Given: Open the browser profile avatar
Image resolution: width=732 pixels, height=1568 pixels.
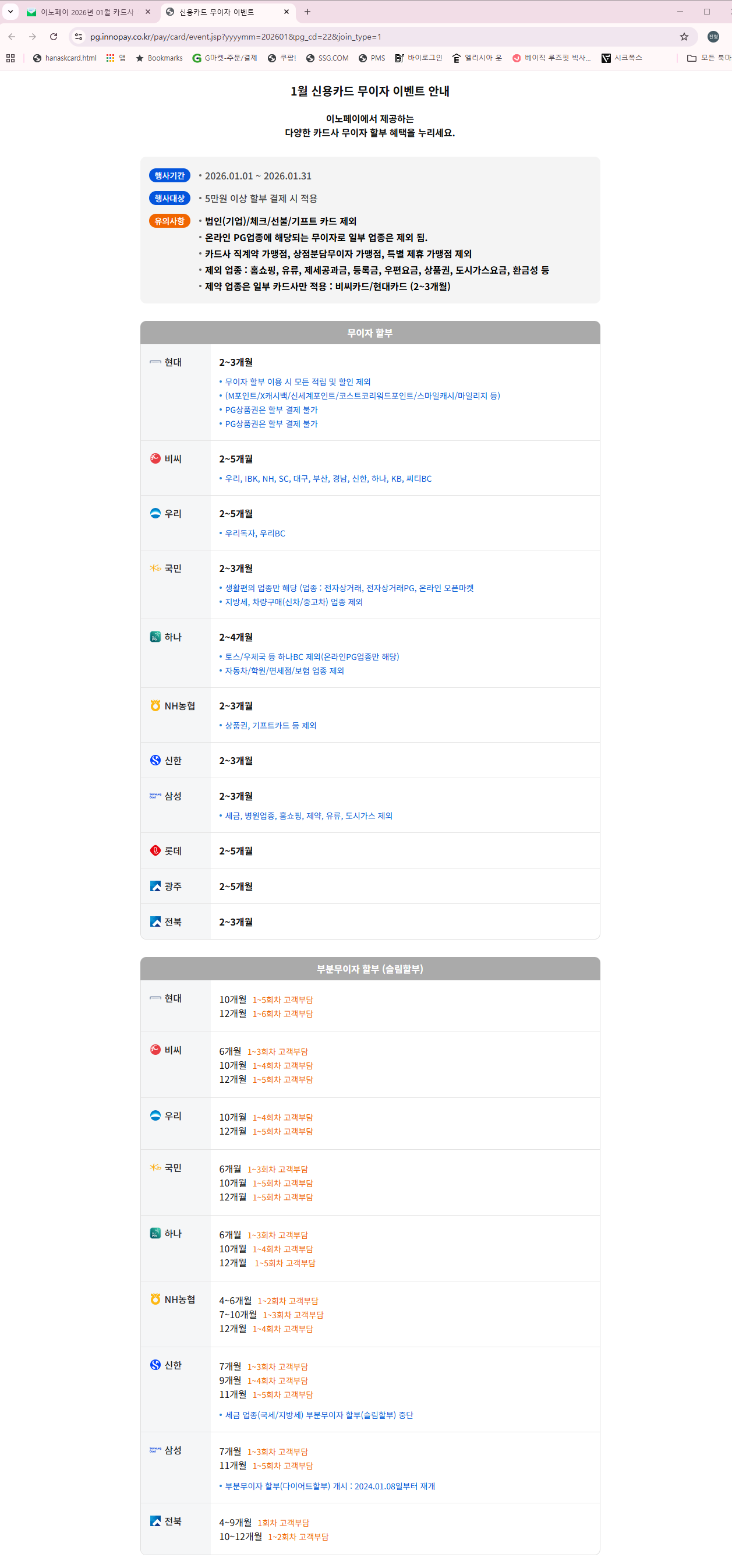Looking at the screenshot, I should 713,37.
